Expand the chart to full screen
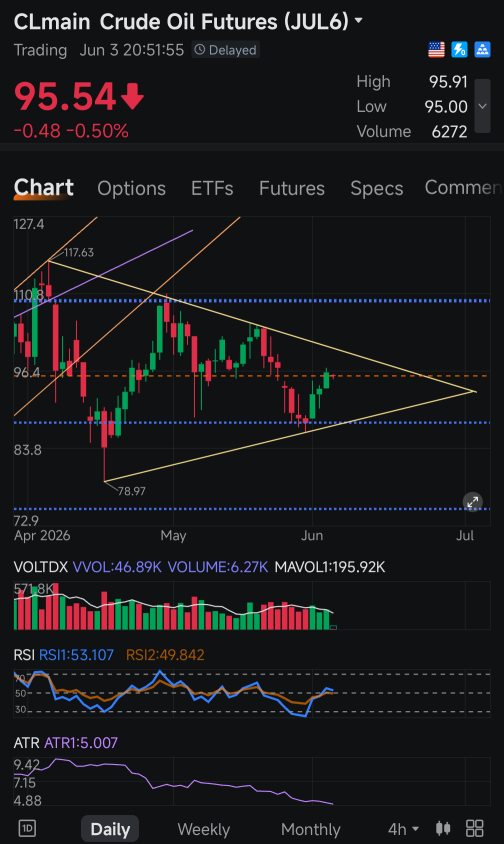This screenshot has height=844, width=504. click(x=473, y=502)
